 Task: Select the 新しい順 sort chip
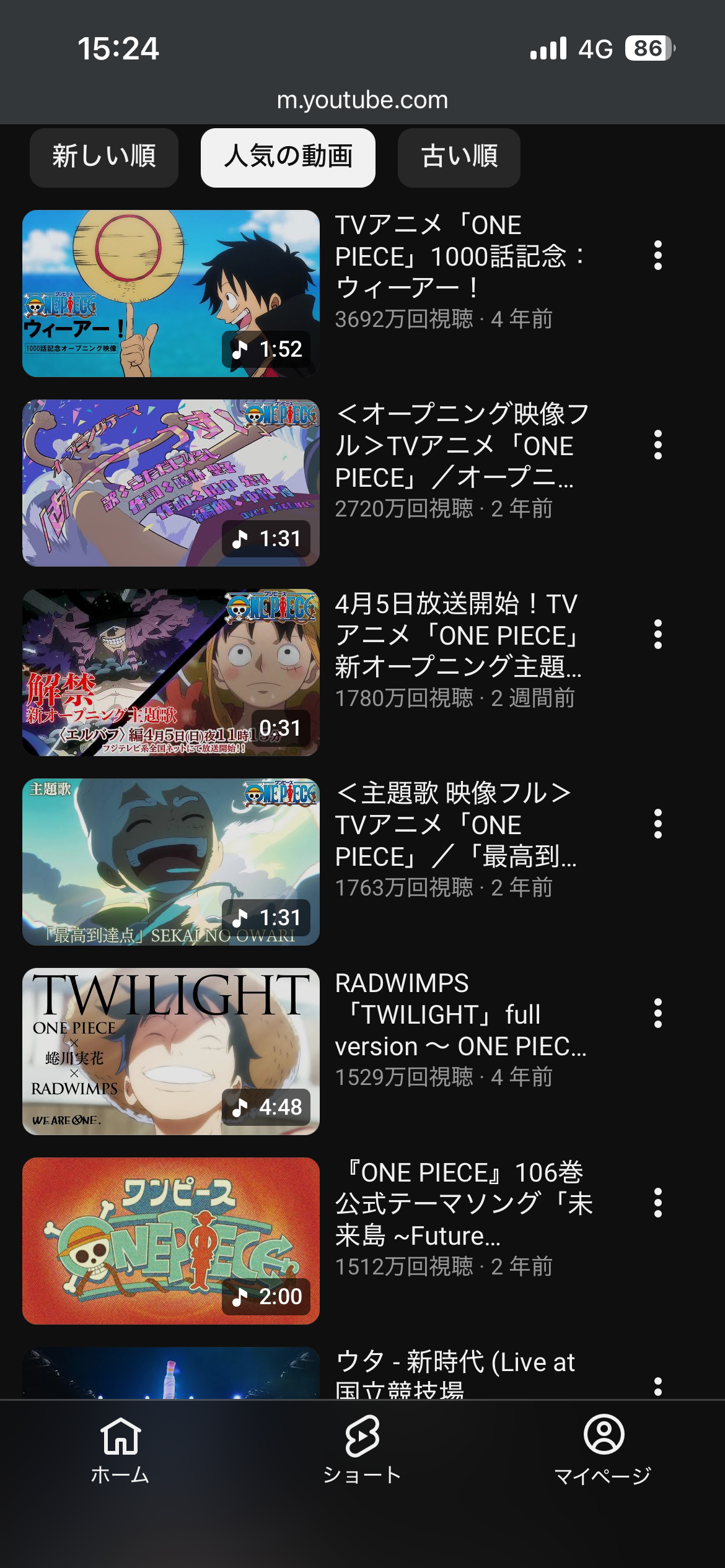(104, 157)
